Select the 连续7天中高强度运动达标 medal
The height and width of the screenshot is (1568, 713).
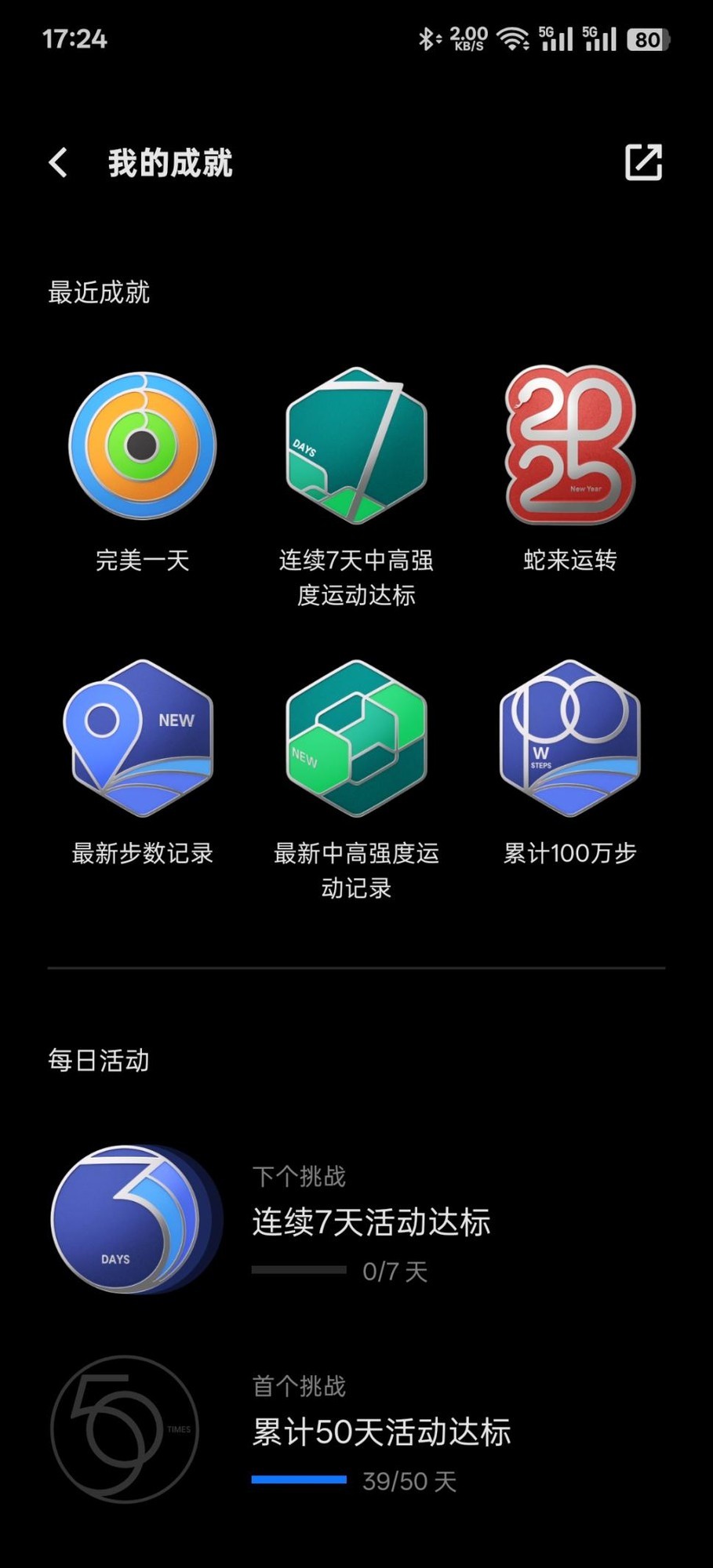(355, 447)
